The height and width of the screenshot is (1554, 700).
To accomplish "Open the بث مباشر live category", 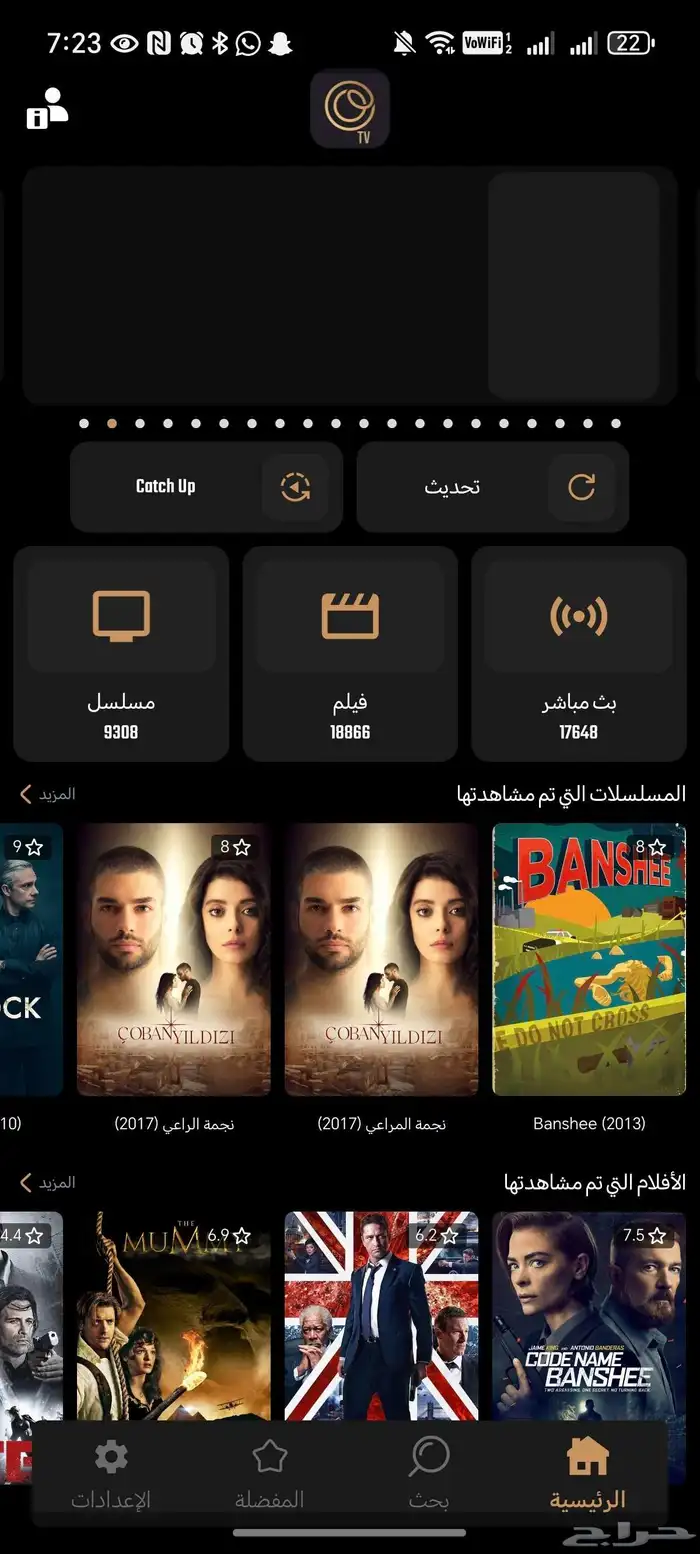I will (x=578, y=652).
